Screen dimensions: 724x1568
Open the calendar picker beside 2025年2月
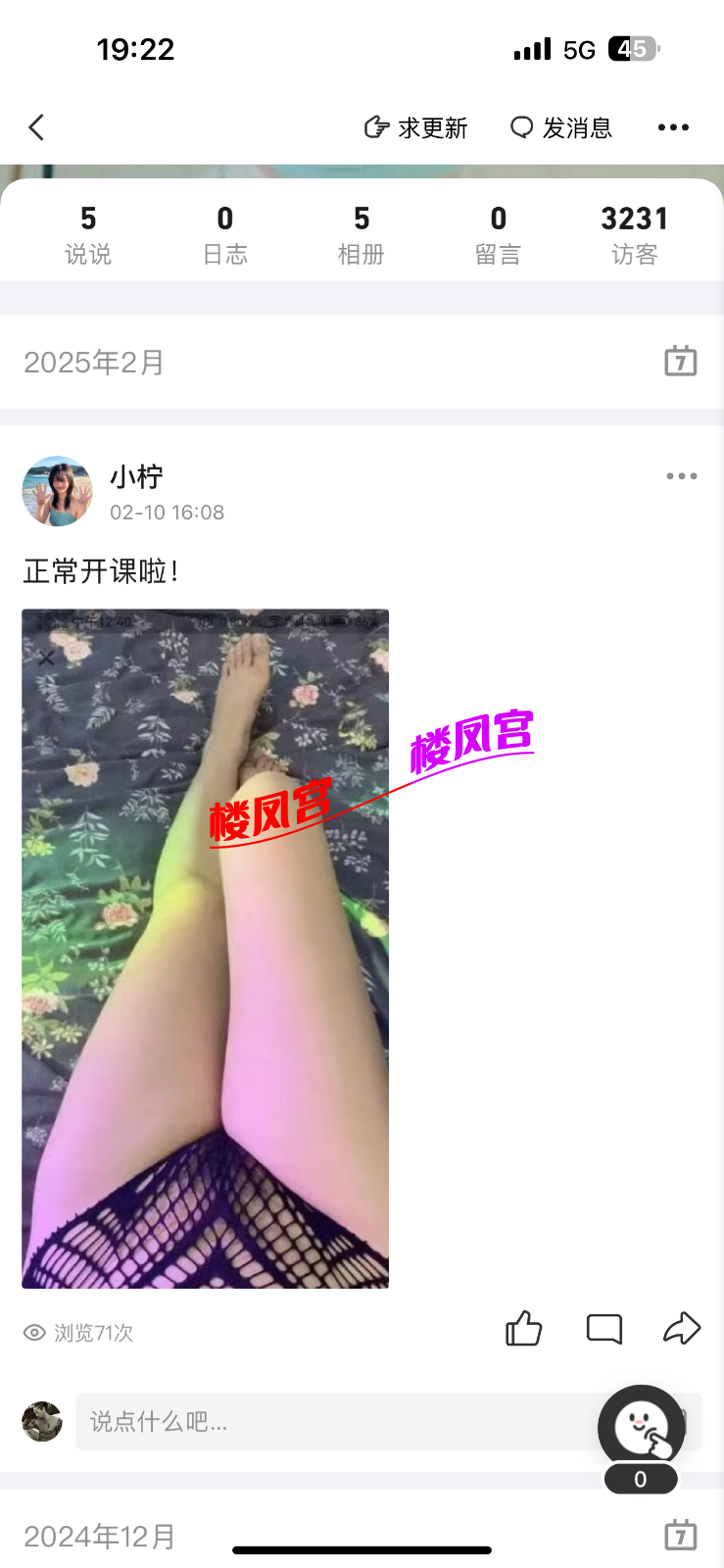click(680, 362)
